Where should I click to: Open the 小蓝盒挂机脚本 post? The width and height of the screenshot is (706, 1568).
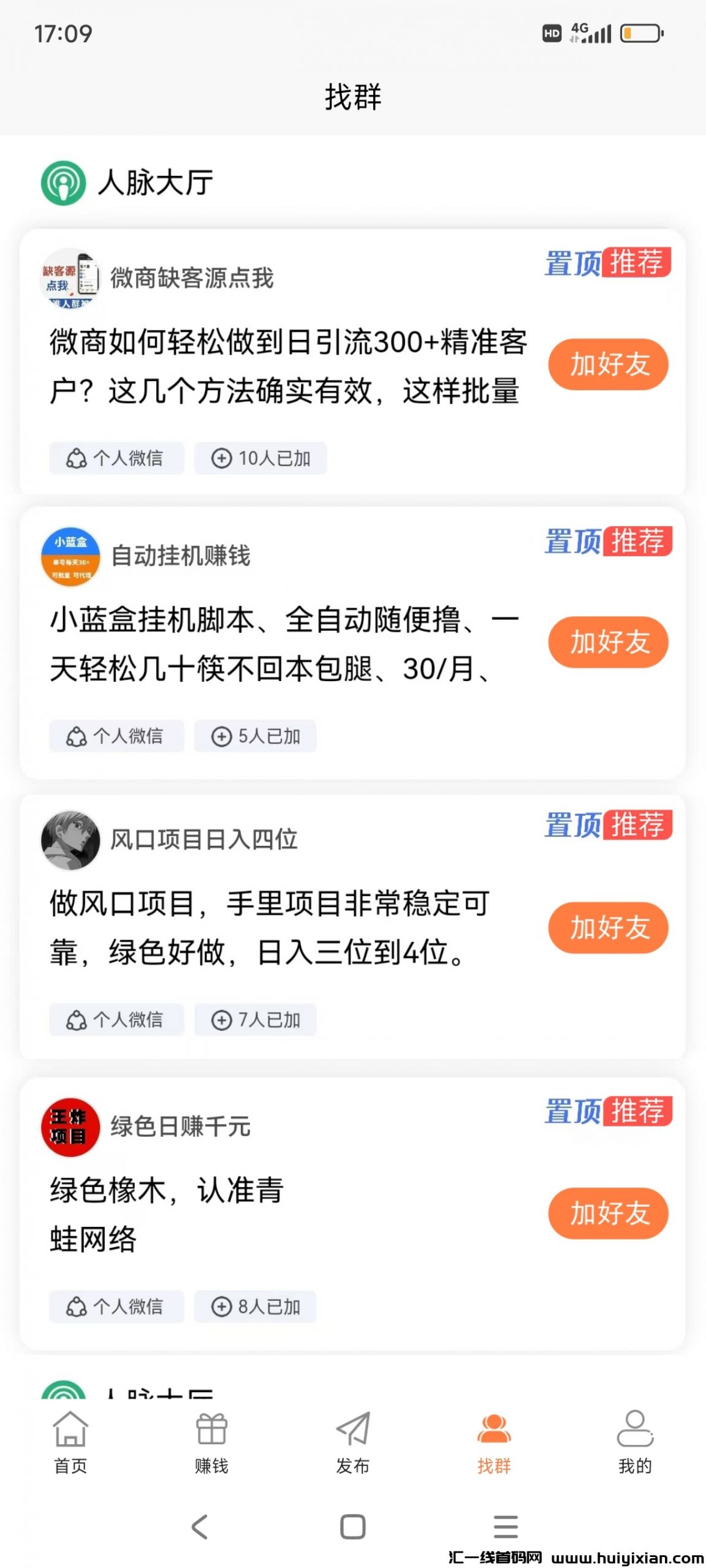point(285,644)
